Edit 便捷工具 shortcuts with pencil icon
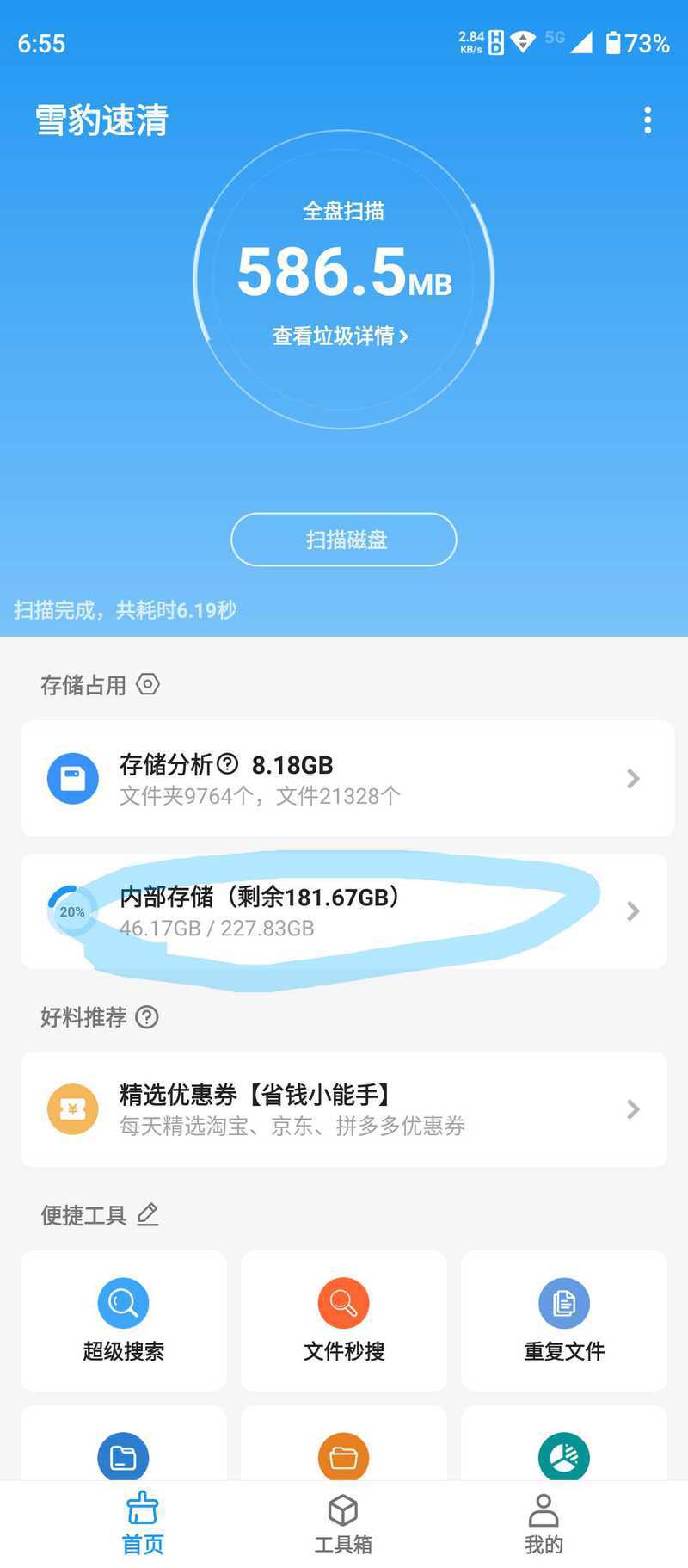Image resolution: width=688 pixels, height=1568 pixels. pos(148,1214)
